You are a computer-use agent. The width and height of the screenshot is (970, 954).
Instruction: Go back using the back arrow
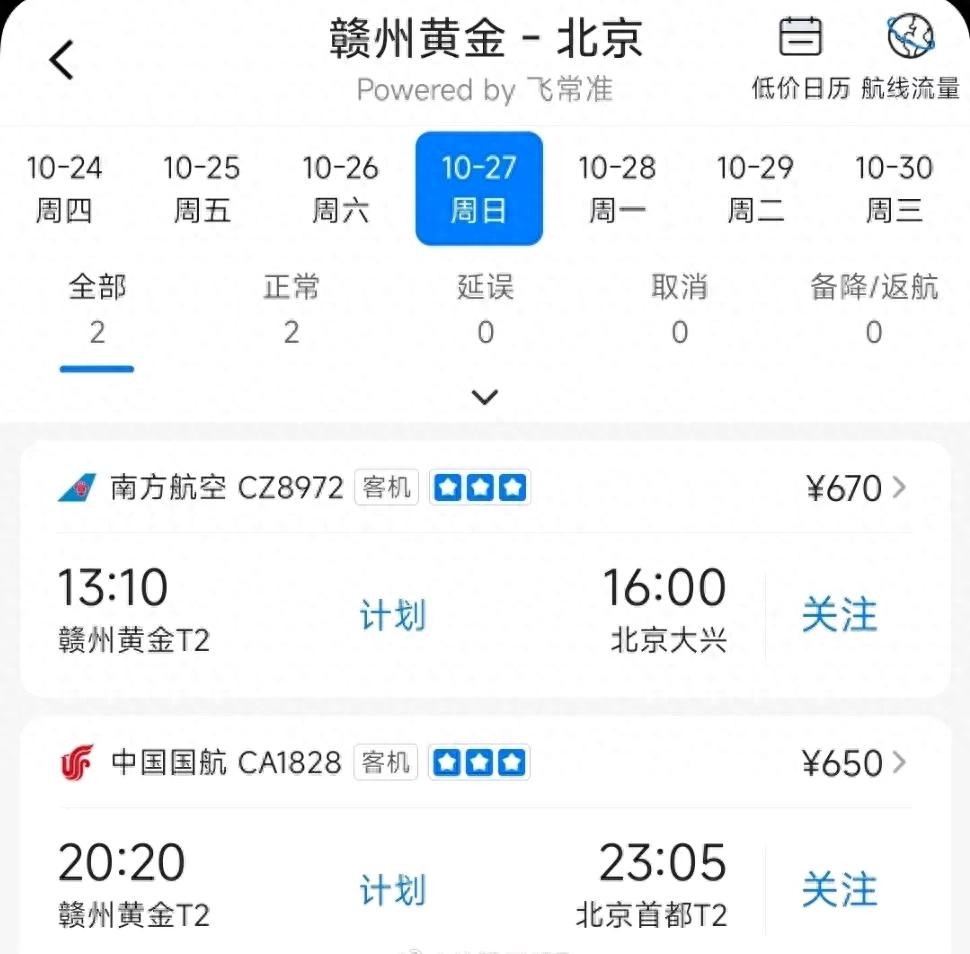click(62, 60)
